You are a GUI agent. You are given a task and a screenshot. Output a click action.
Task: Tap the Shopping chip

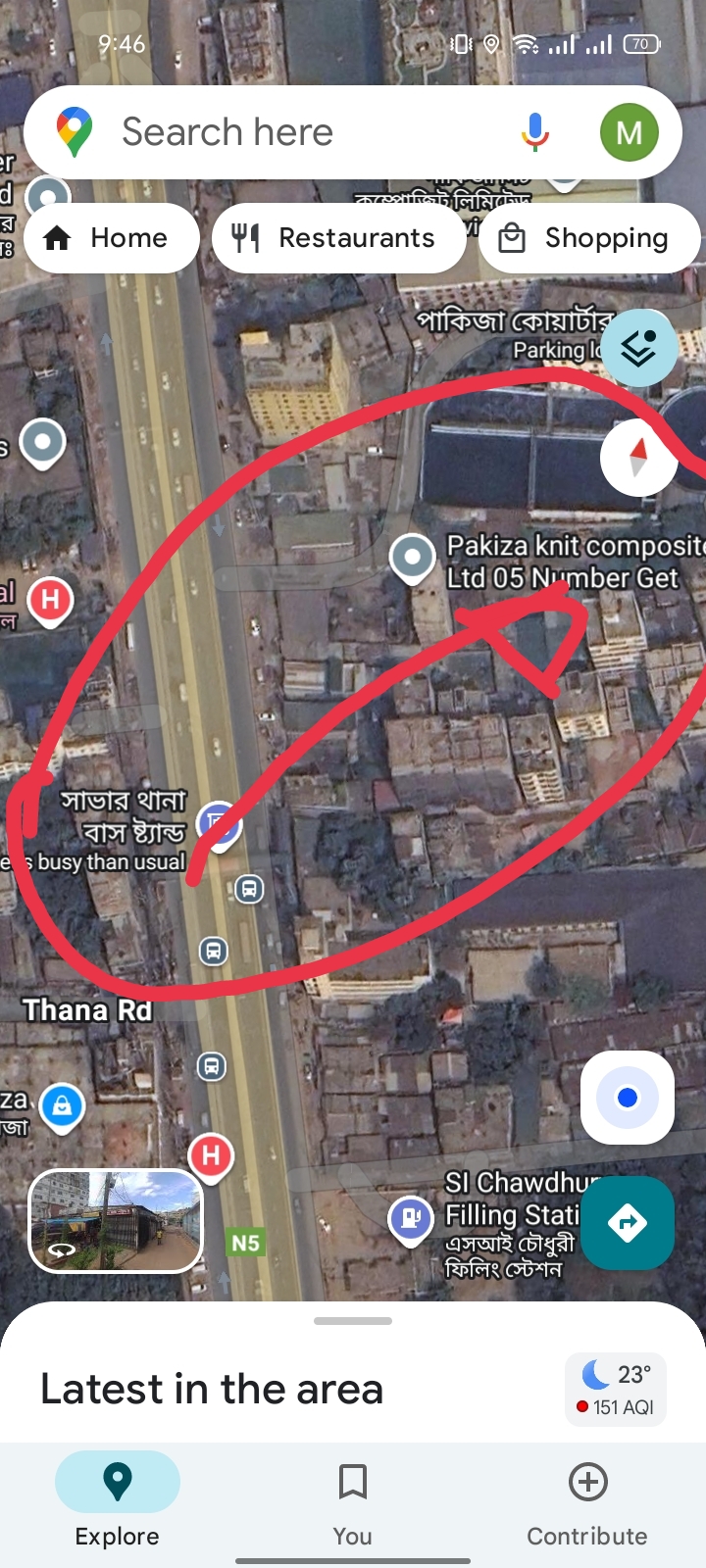(588, 238)
